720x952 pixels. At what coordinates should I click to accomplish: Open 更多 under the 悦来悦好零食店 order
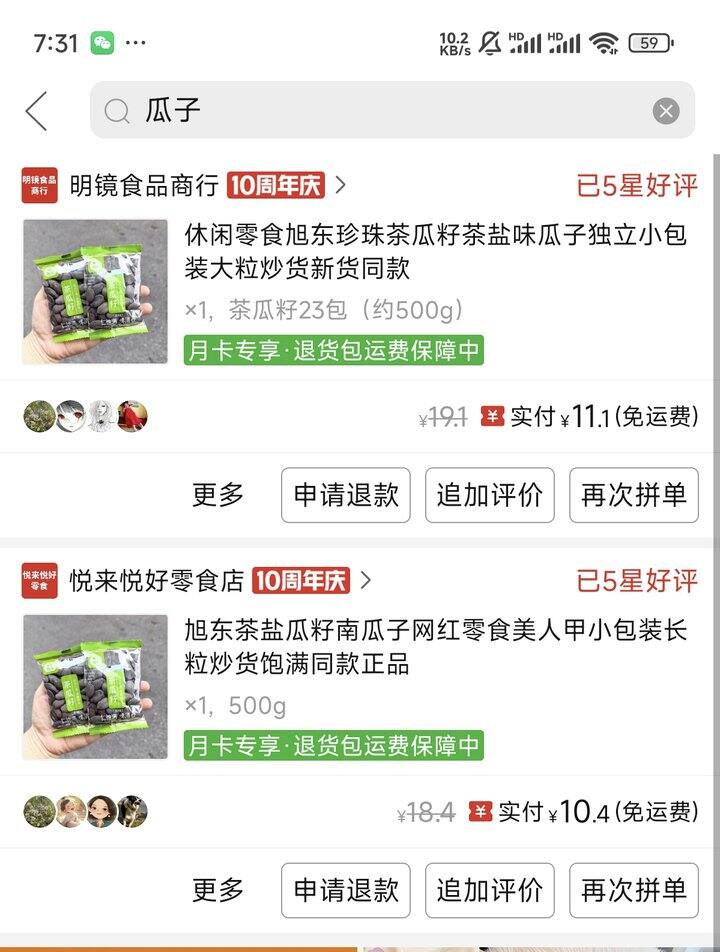tap(218, 889)
